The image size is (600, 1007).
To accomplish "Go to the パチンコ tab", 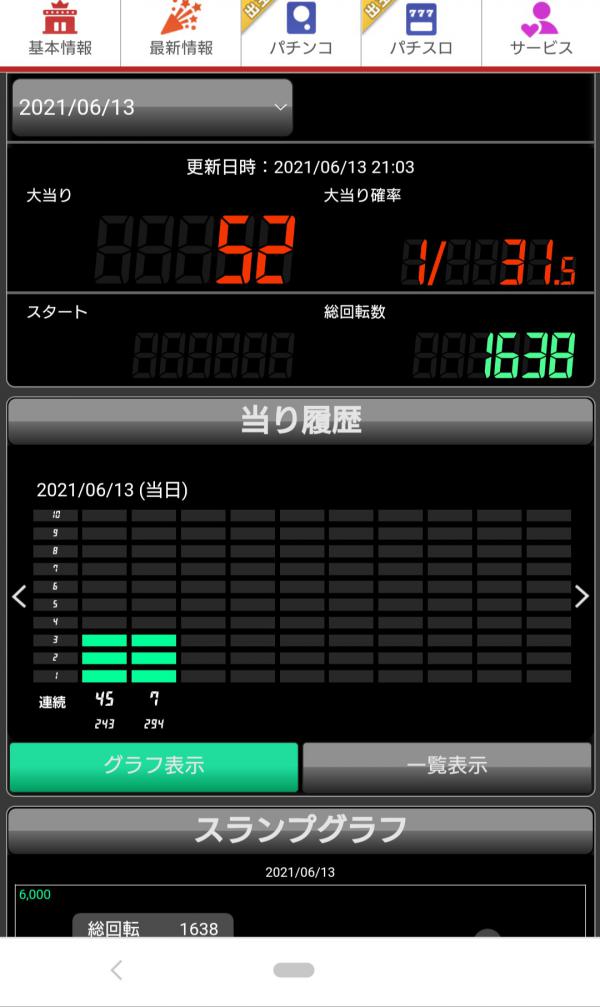I will 301,32.
